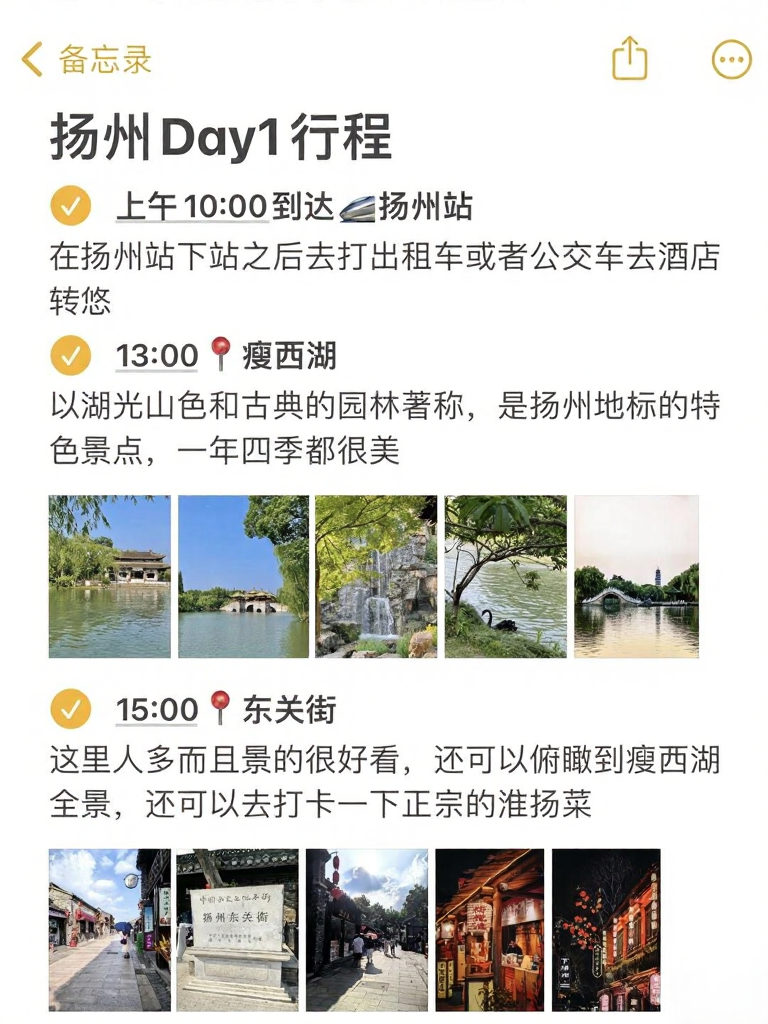The width and height of the screenshot is (768, 1024).
Task: Open the first 瘦西湖 photo with pavilion
Action: tap(110, 576)
